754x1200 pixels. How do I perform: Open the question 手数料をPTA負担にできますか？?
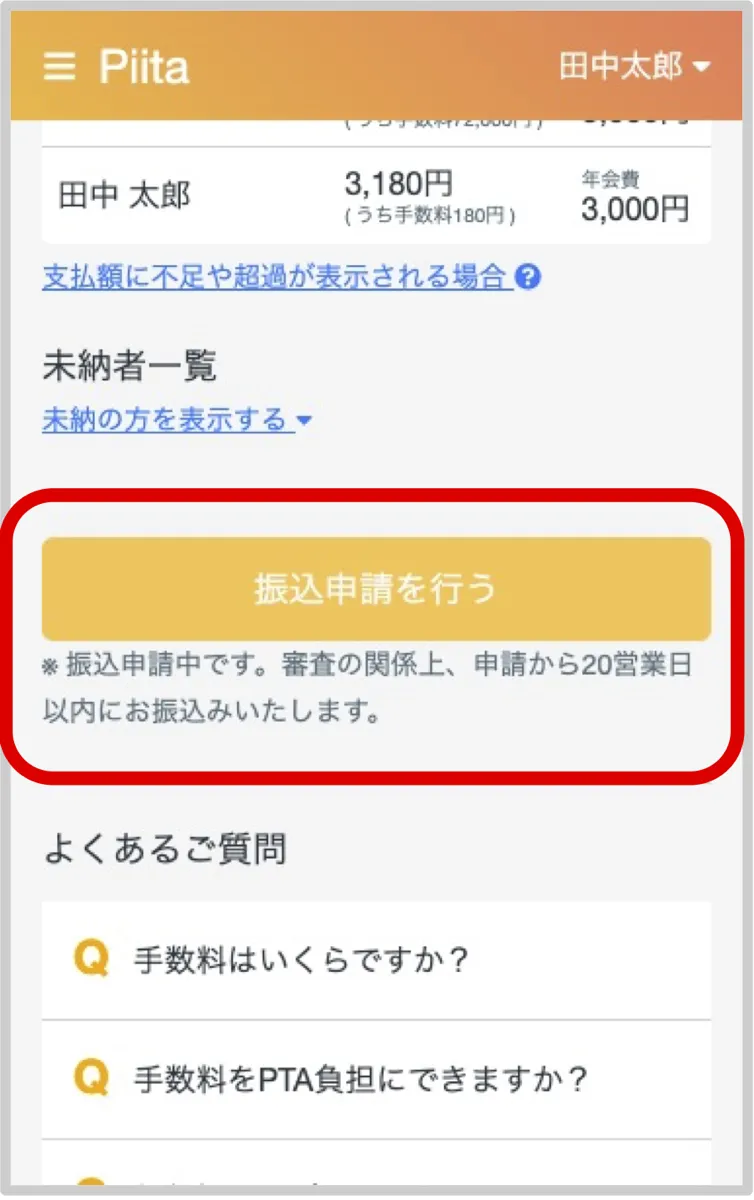376,1079
